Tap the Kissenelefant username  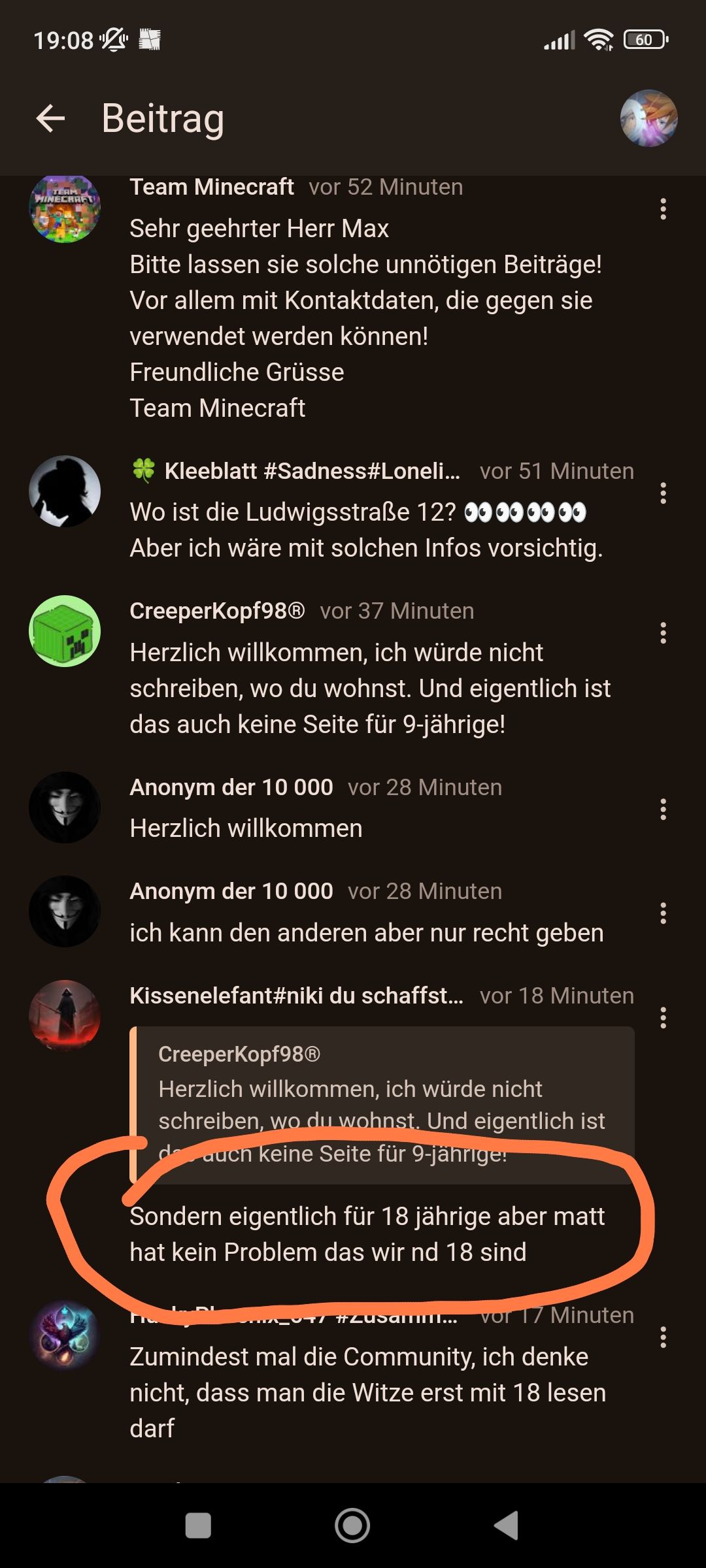click(296, 996)
